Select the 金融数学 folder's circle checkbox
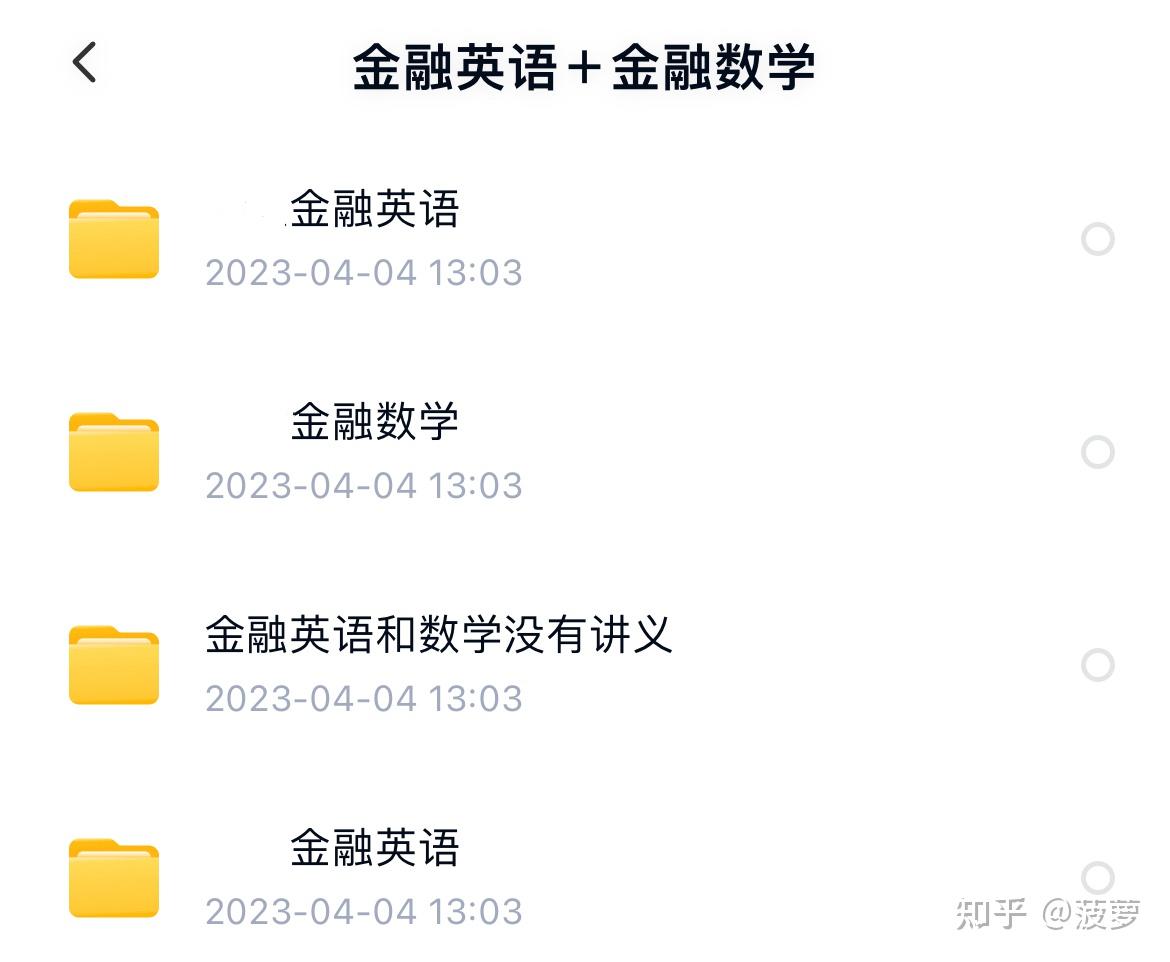This screenshot has width=1170, height=962. pos(1098,452)
